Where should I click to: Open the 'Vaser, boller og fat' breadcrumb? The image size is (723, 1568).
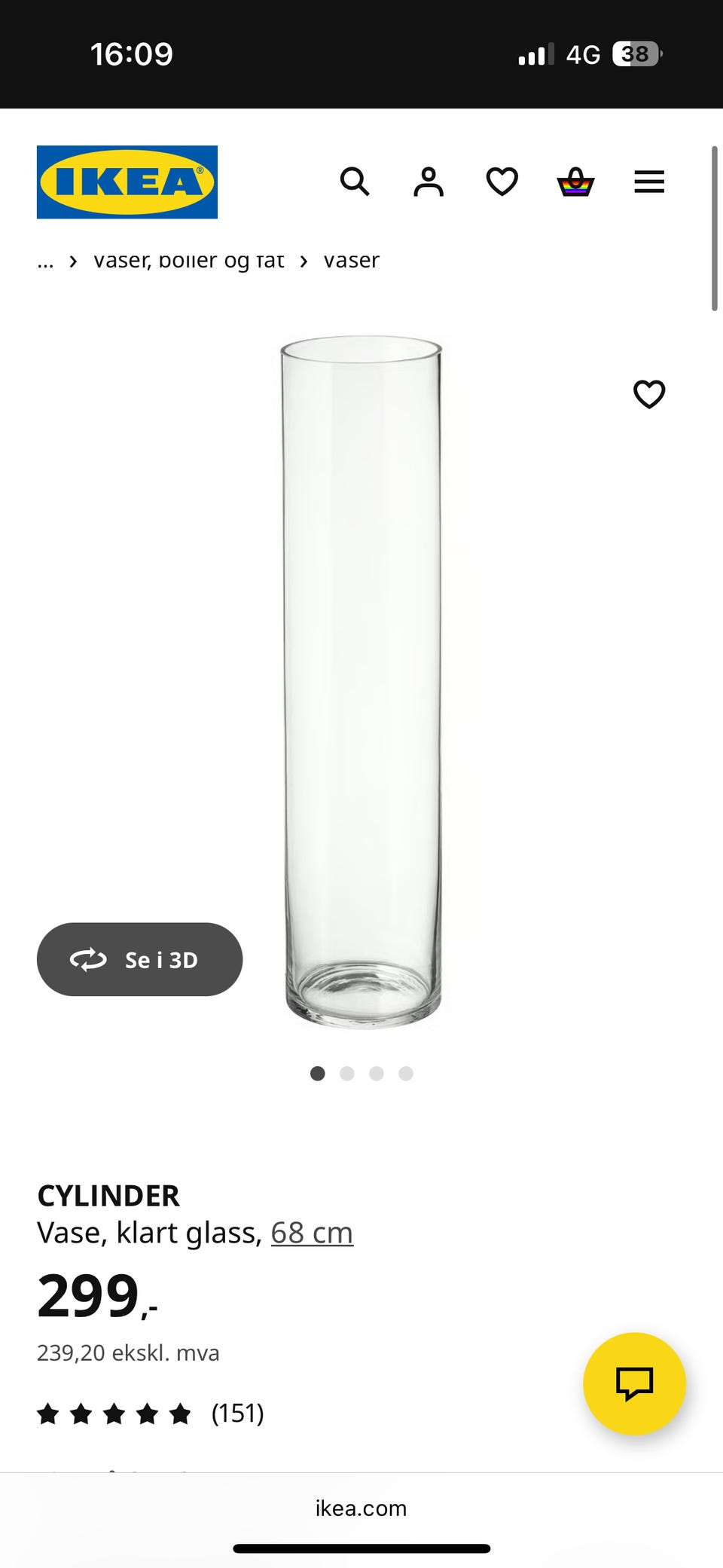click(189, 261)
